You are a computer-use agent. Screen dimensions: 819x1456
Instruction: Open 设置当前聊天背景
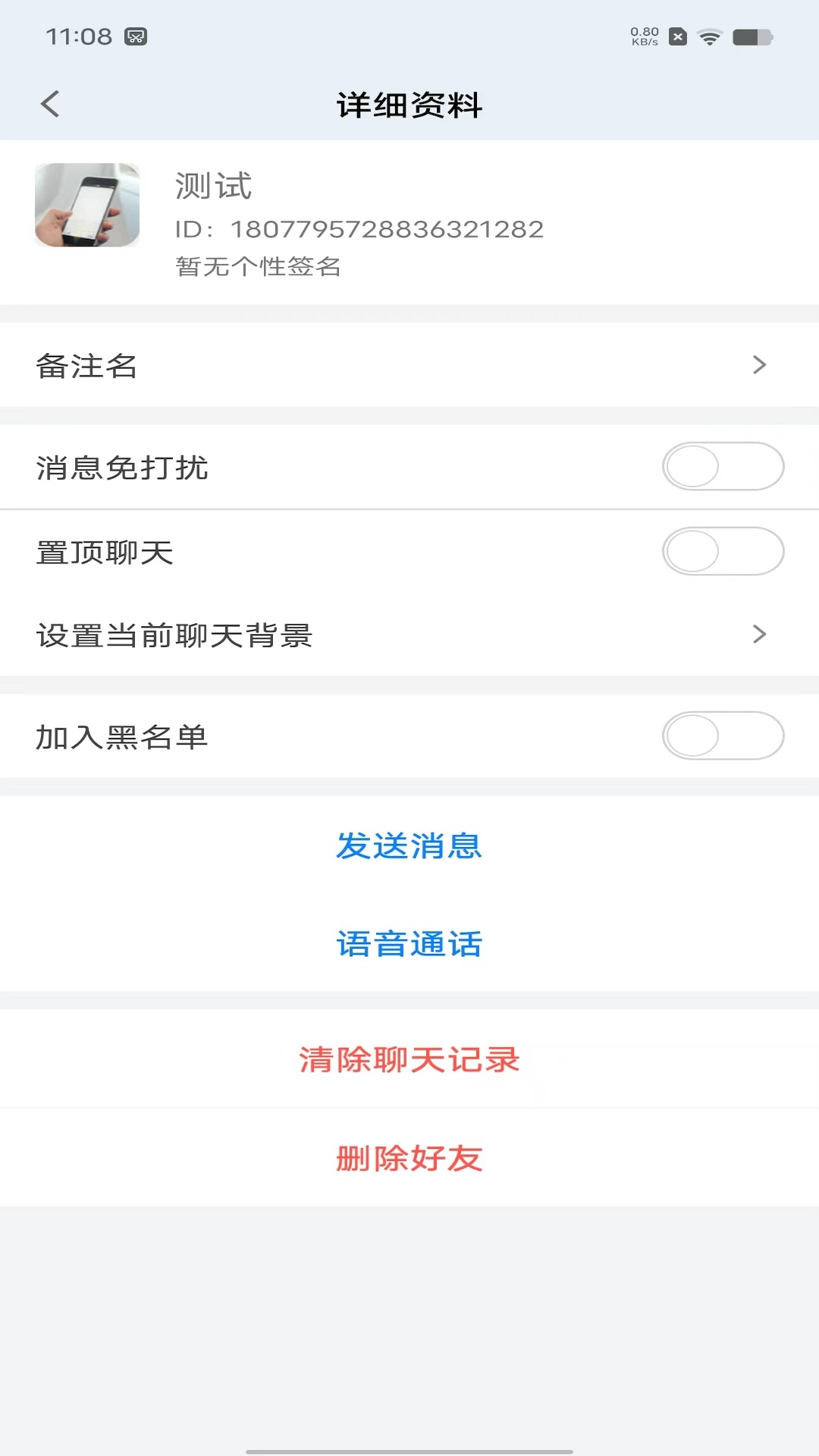(409, 635)
